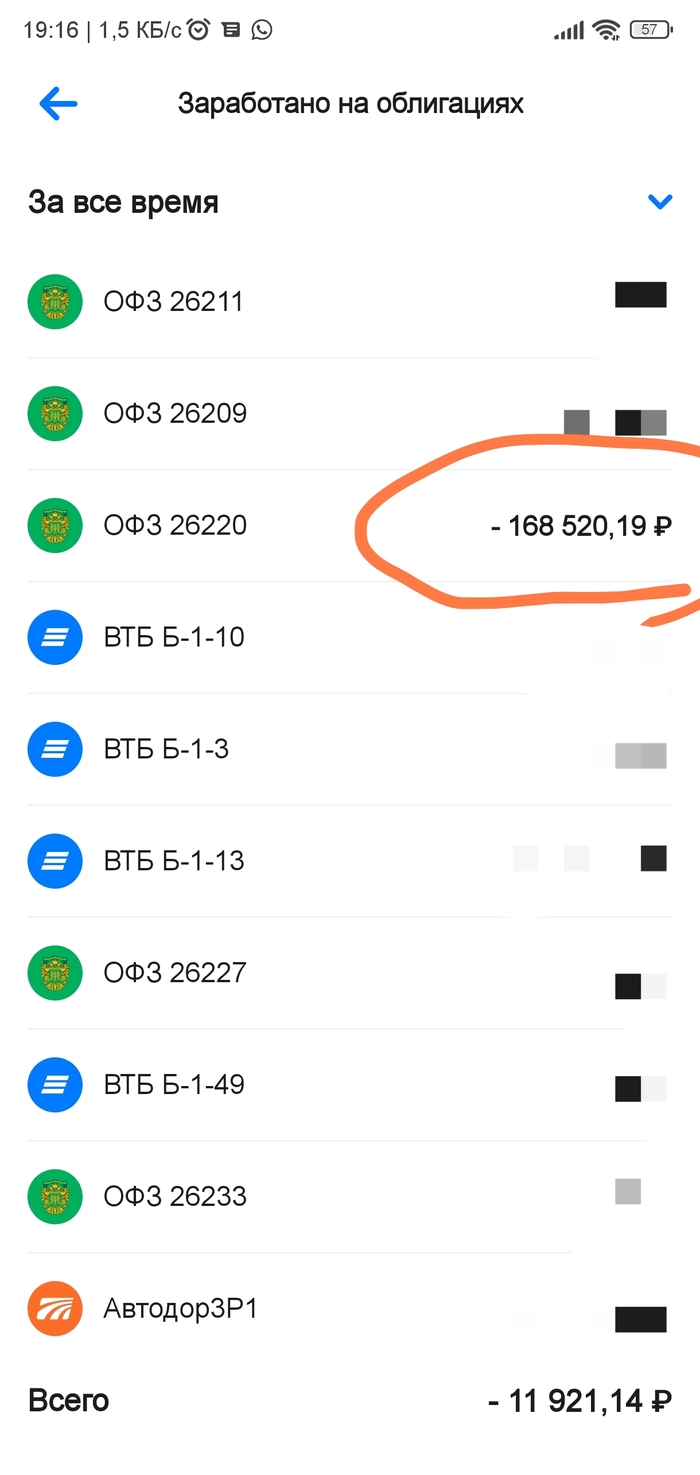The height and width of the screenshot is (1475, 700).
Task: View the Автодор3Р1 bond
Action: coord(180,1309)
